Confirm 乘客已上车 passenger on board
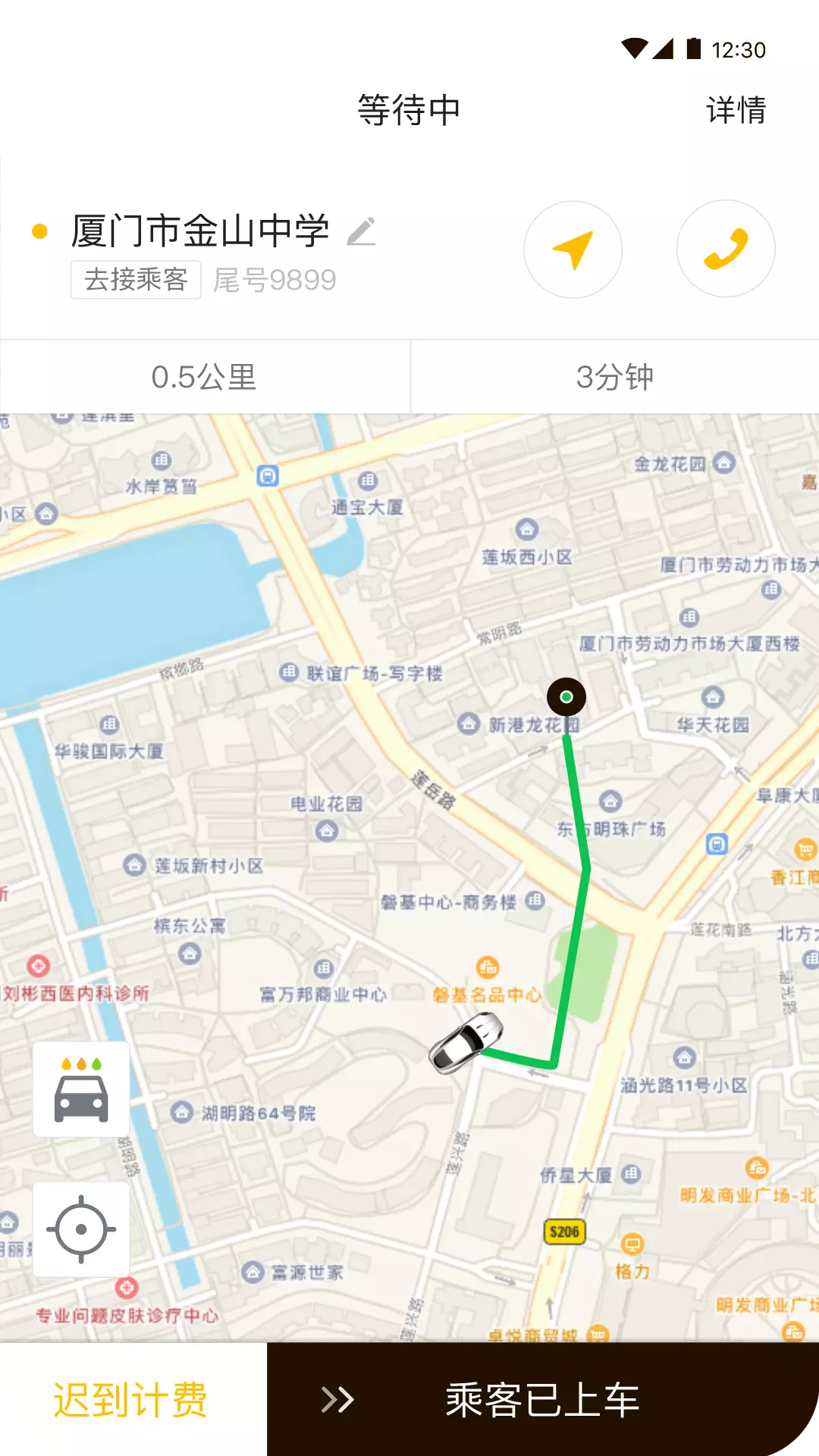The width and height of the screenshot is (819, 1456). (543, 1400)
